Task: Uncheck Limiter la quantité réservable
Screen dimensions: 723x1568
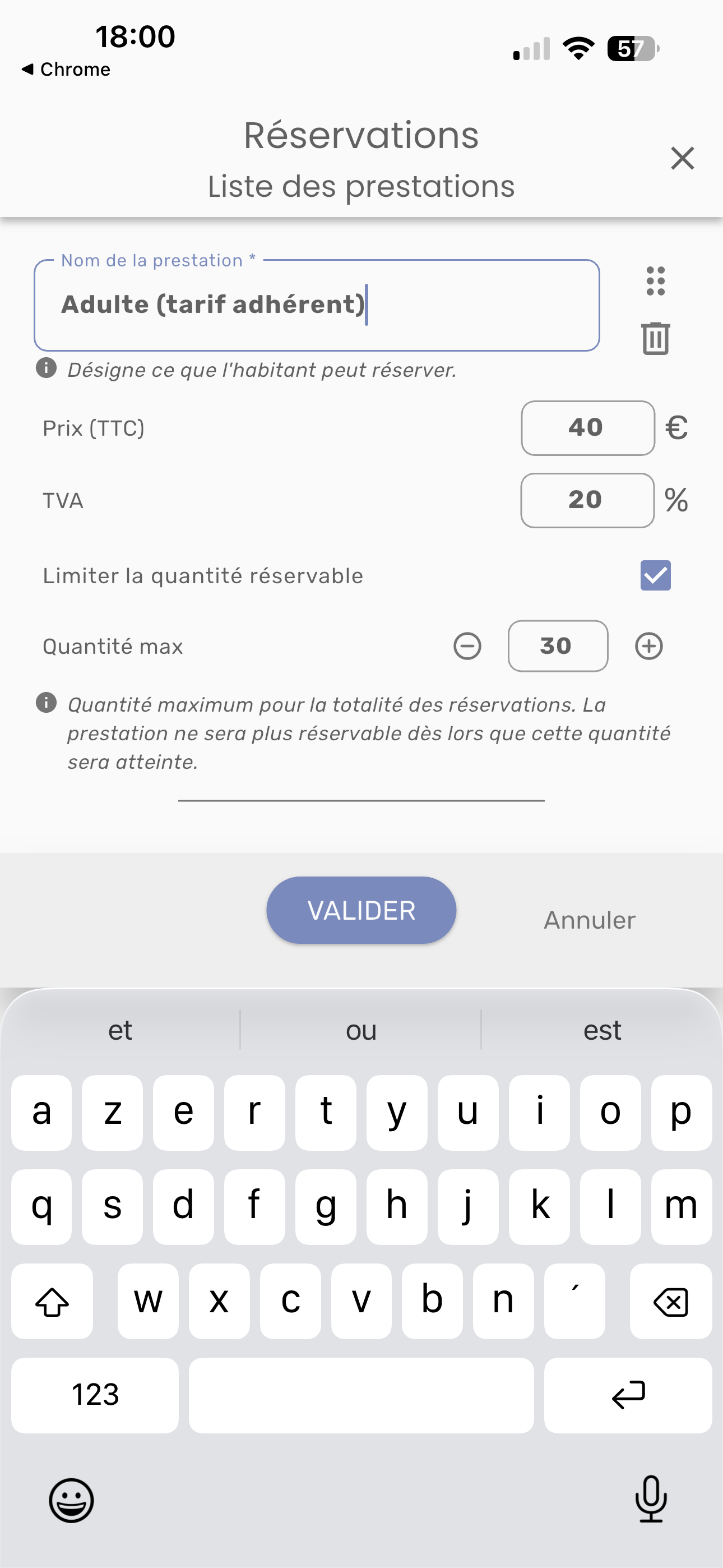Action: 655,575
